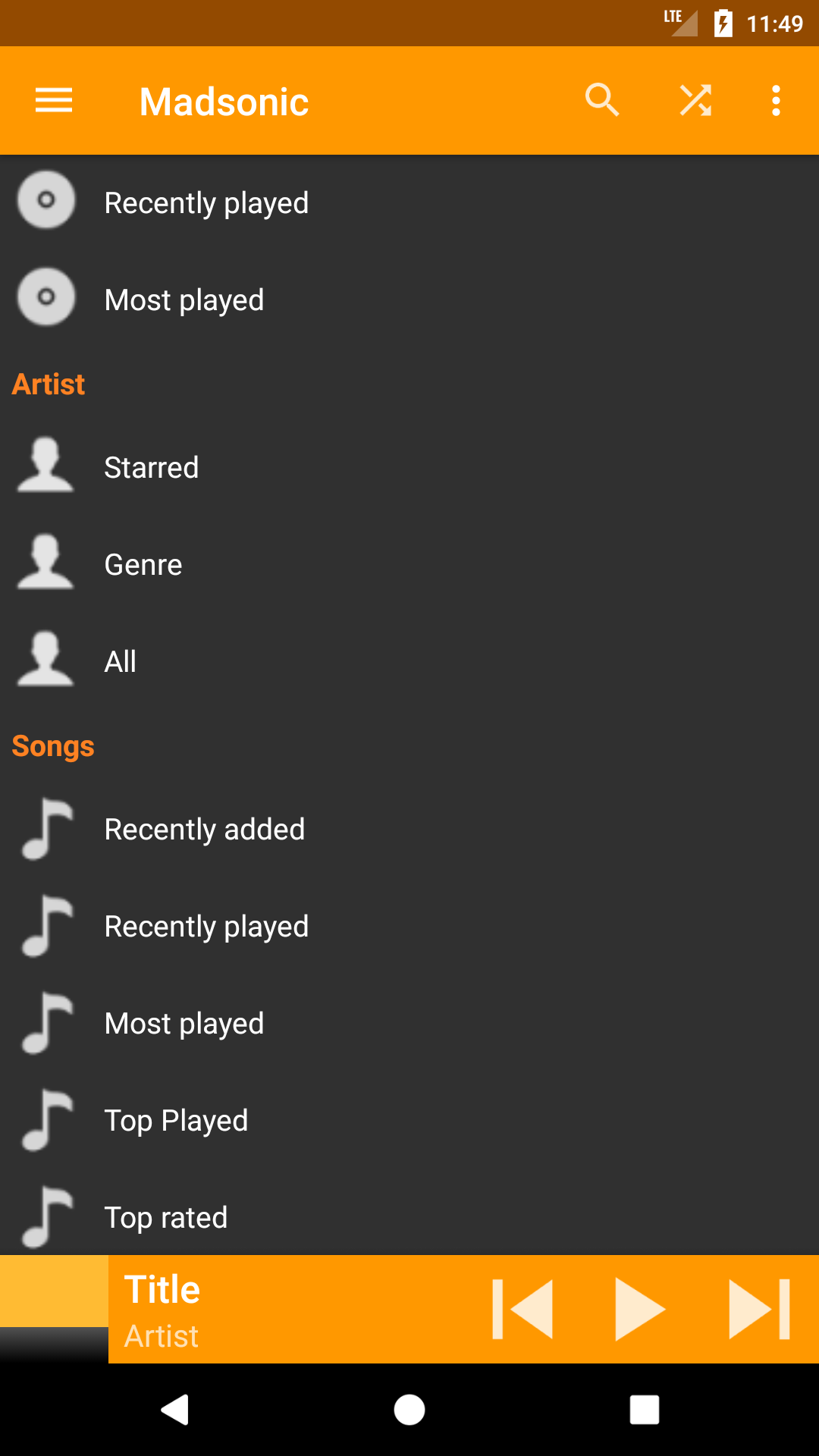Open the overflow menu
The height and width of the screenshot is (1456, 819).
(x=776, y=100)
